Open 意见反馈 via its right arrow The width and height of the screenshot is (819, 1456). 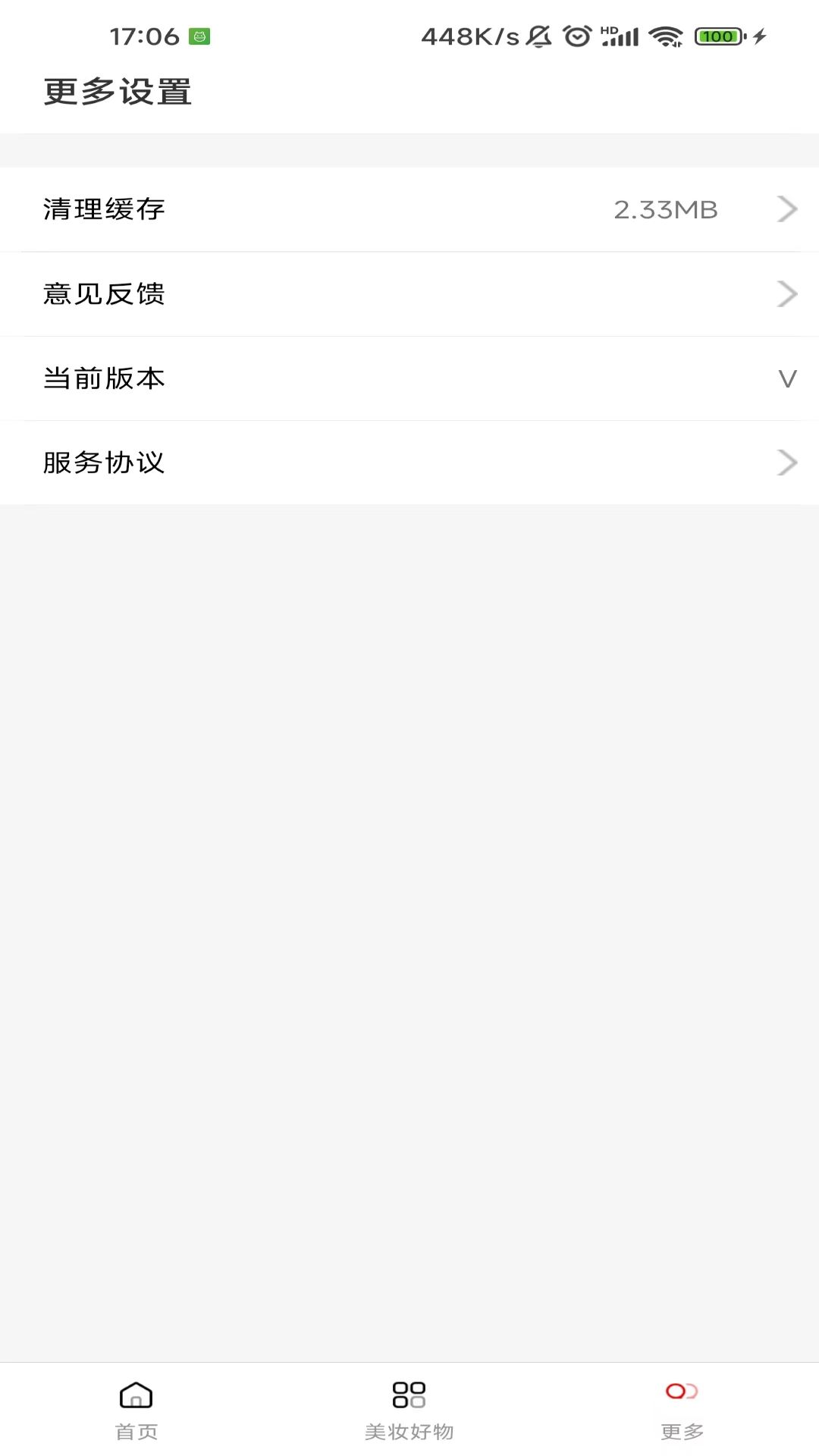click(786, 294)
